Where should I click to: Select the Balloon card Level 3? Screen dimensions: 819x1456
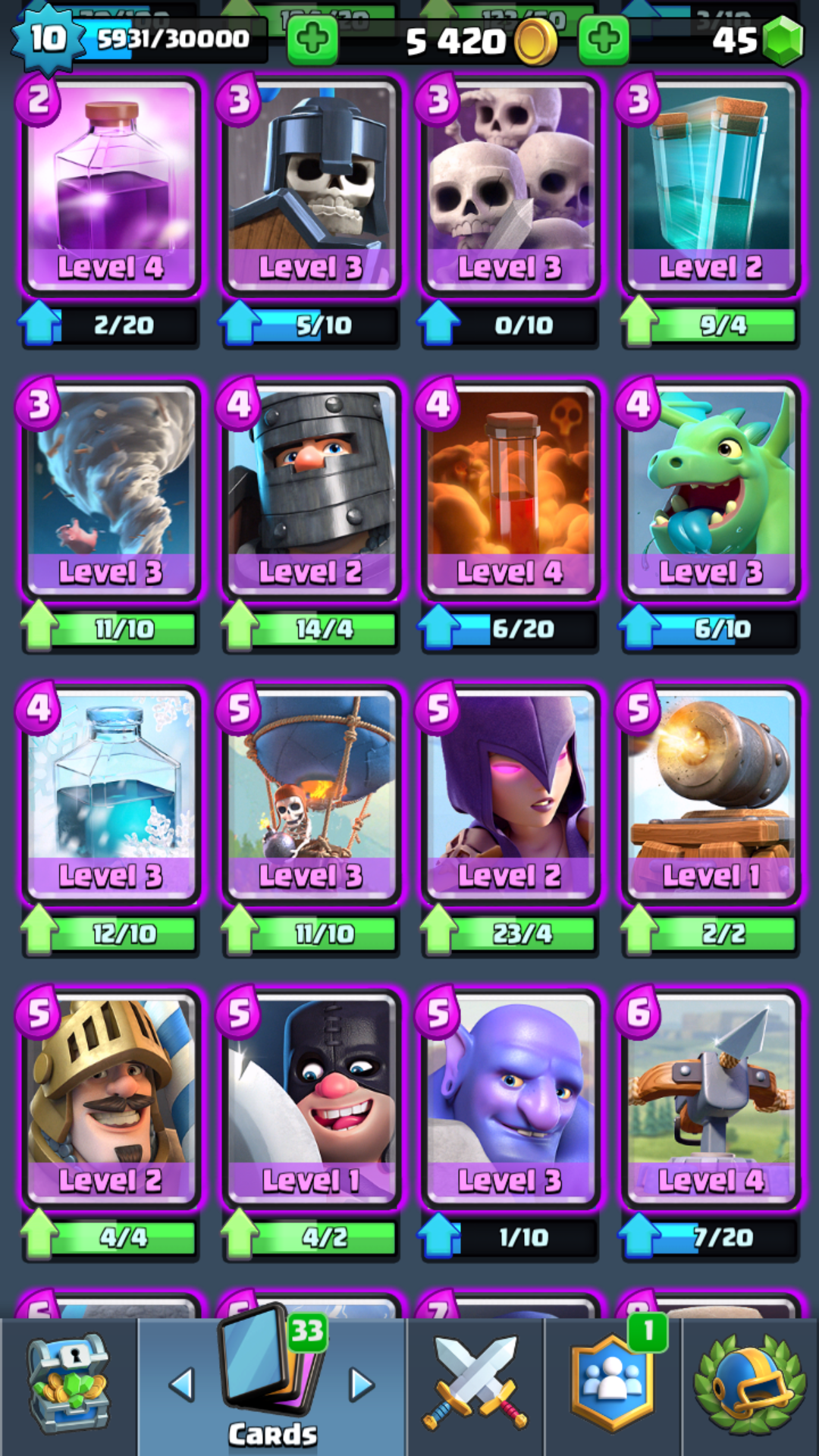click(x=311, y=794)
